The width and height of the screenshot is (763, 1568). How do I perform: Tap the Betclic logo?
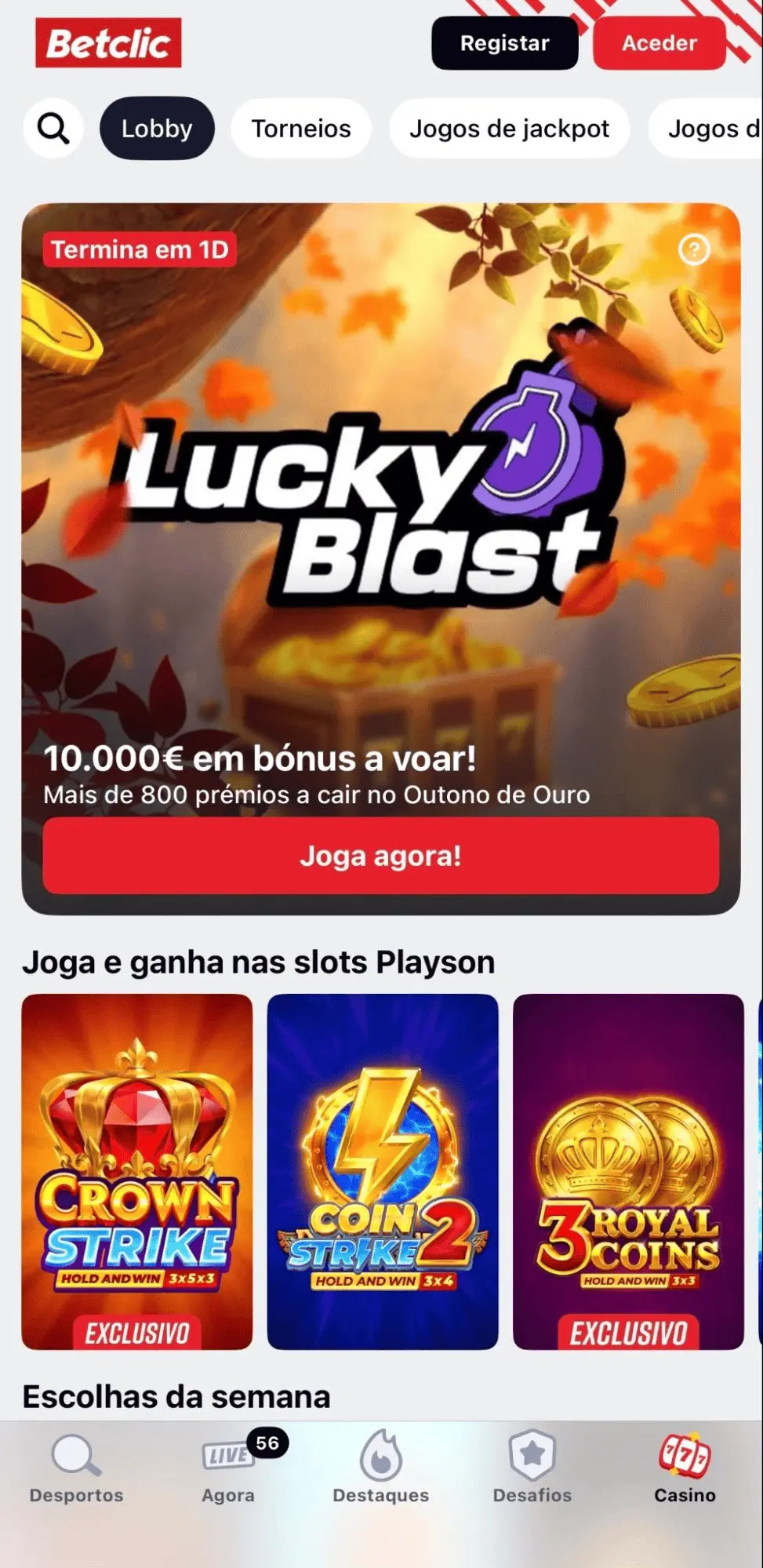click(x=108, y=43)
